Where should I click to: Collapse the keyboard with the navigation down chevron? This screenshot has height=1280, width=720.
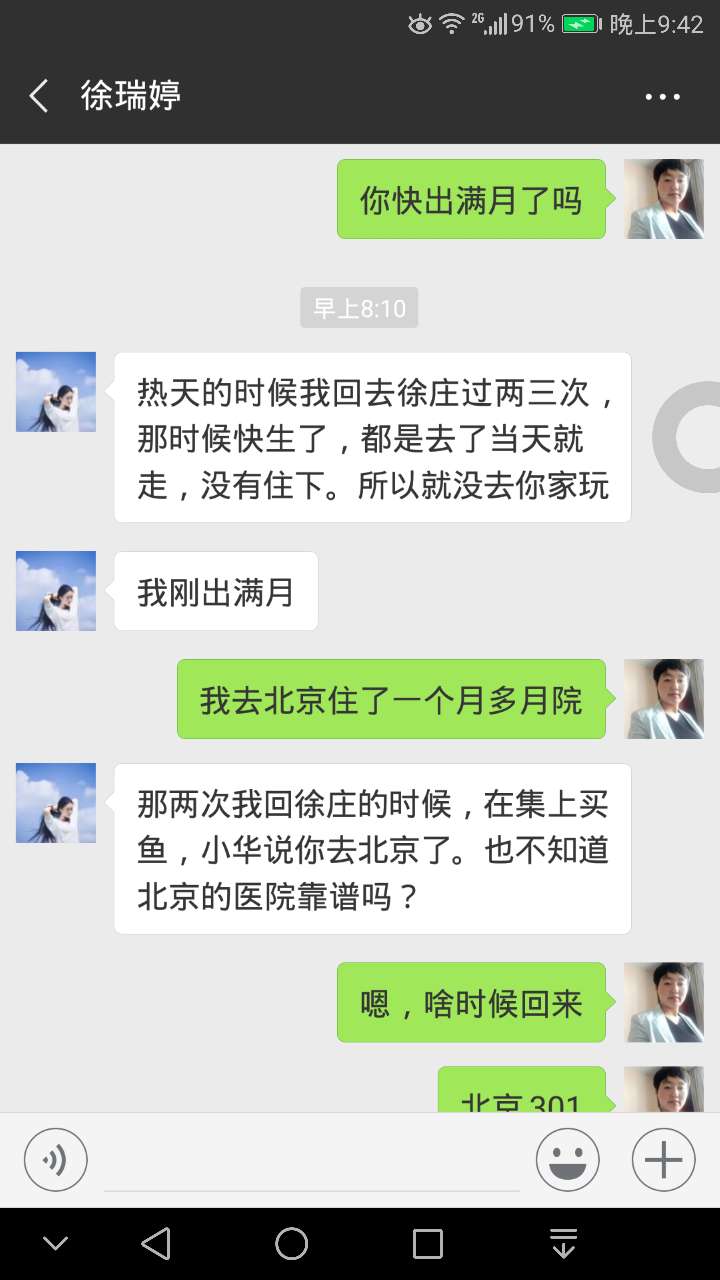click(x=55, y=1243)
